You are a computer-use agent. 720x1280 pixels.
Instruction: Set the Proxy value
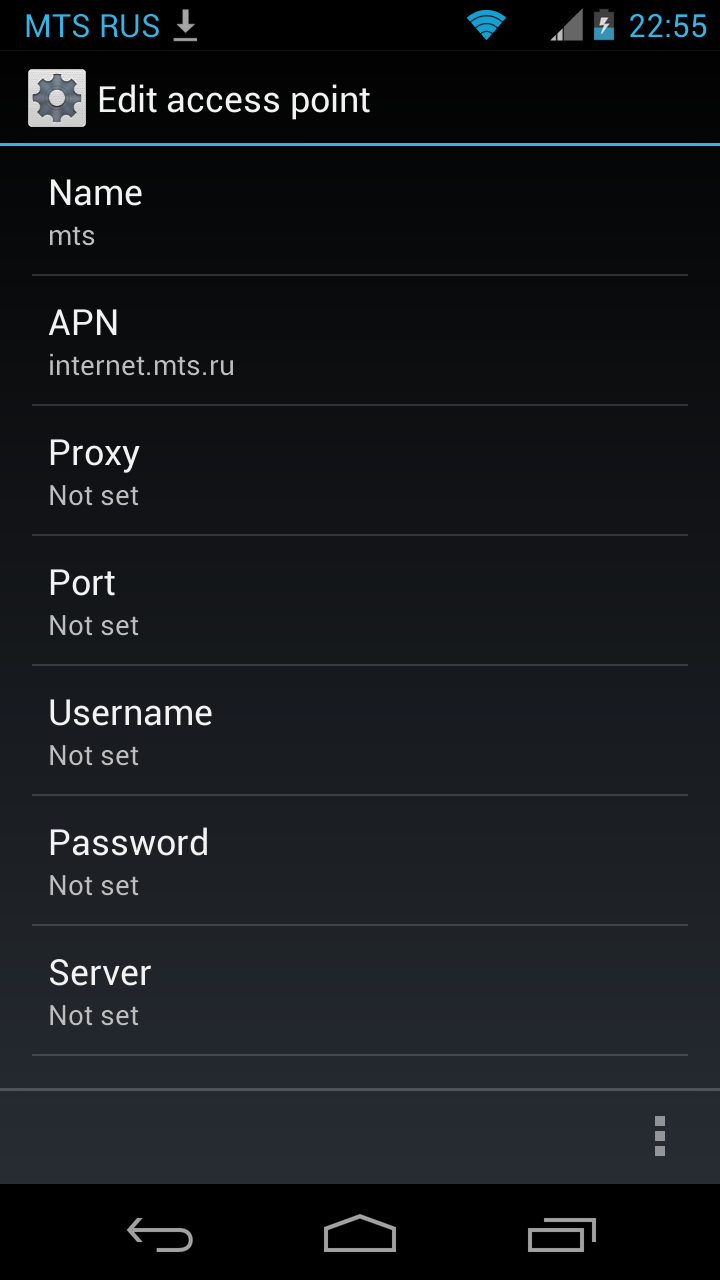pos(360,471)
